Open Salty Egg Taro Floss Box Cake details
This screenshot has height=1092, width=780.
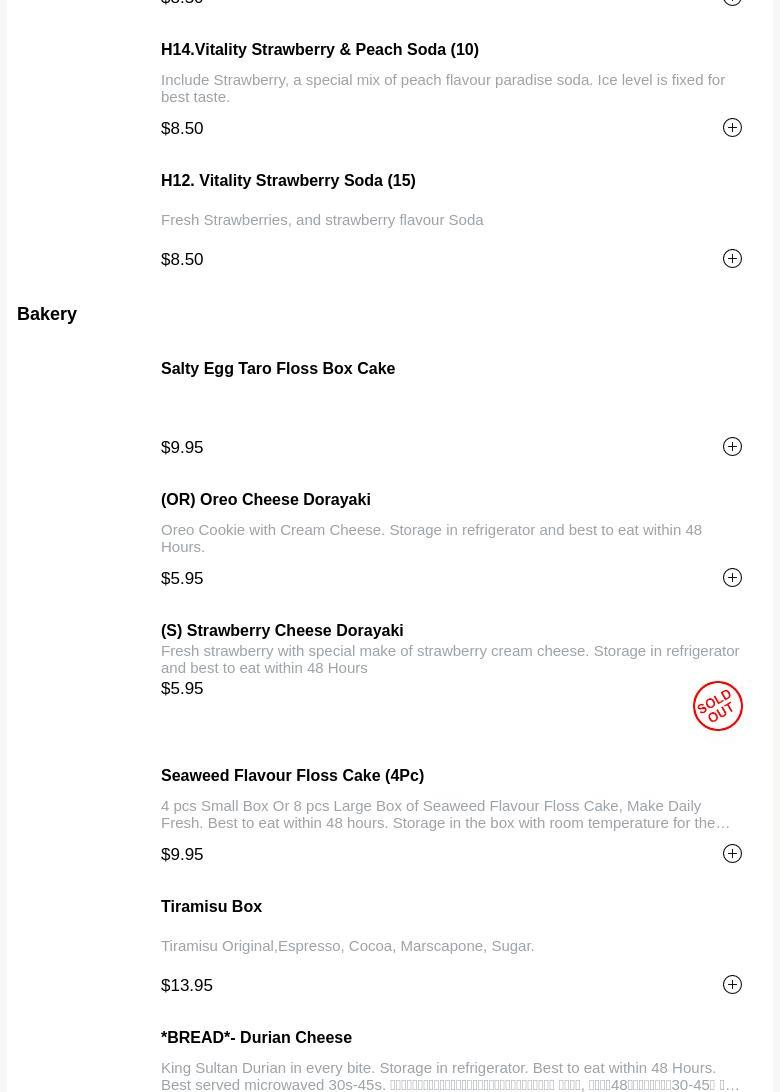tap(278, 368)
